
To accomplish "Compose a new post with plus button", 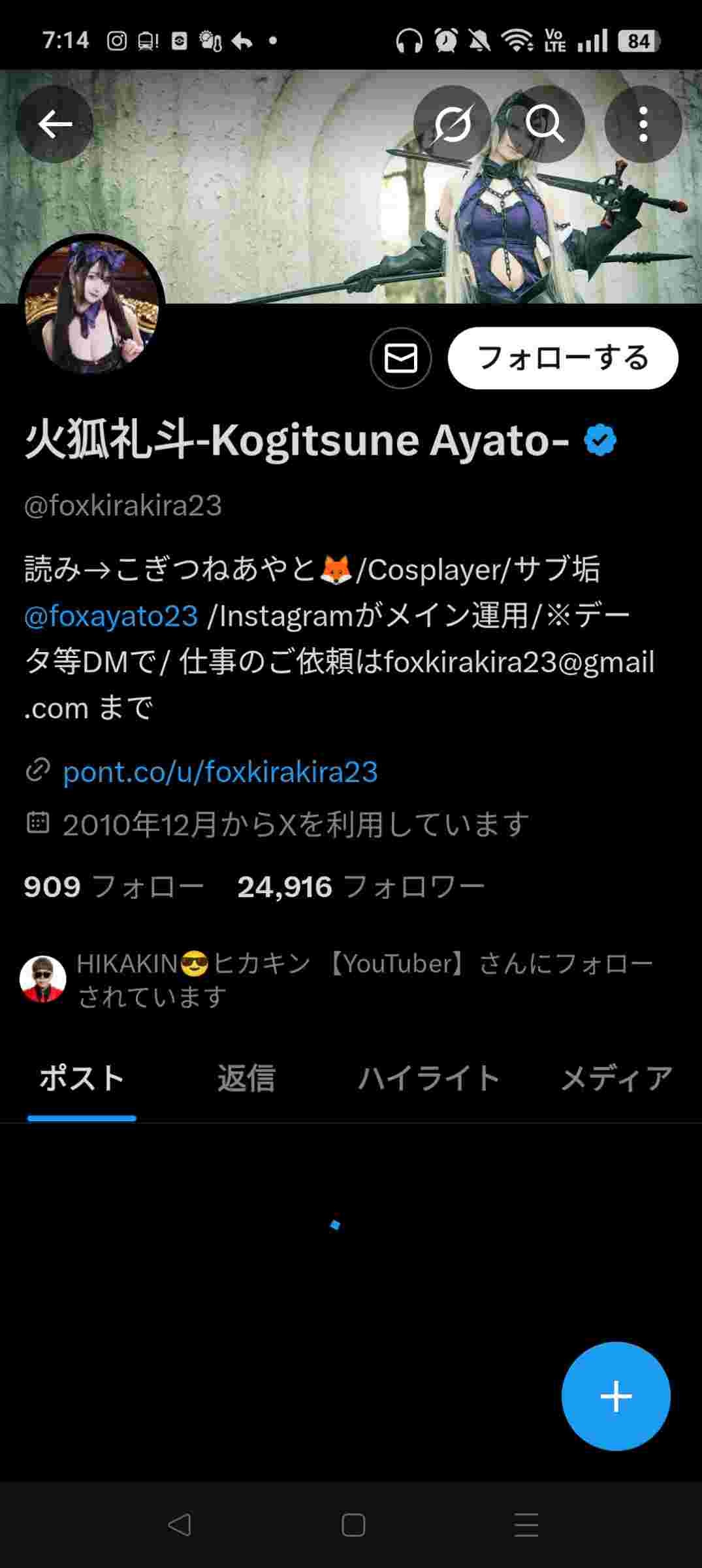I will (x=615, y=1397).
